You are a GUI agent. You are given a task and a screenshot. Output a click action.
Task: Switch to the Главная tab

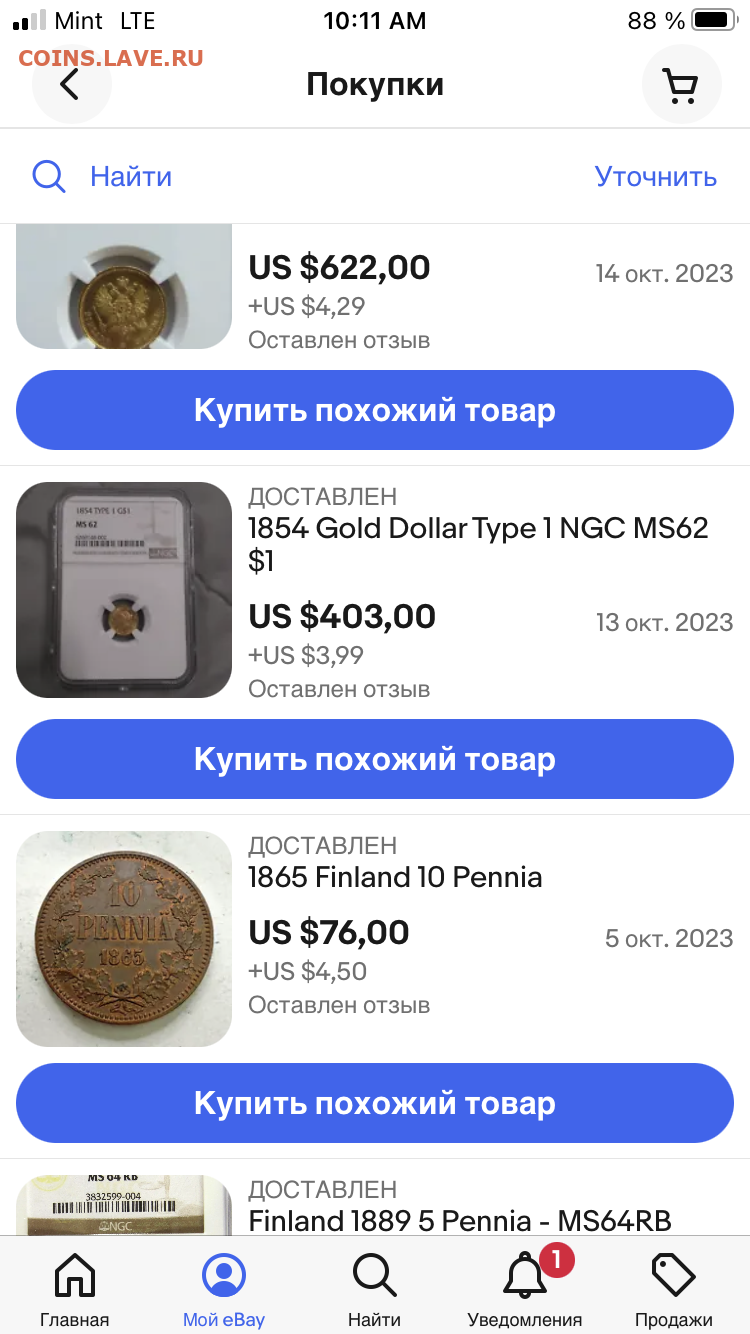tap(75, 1290)
